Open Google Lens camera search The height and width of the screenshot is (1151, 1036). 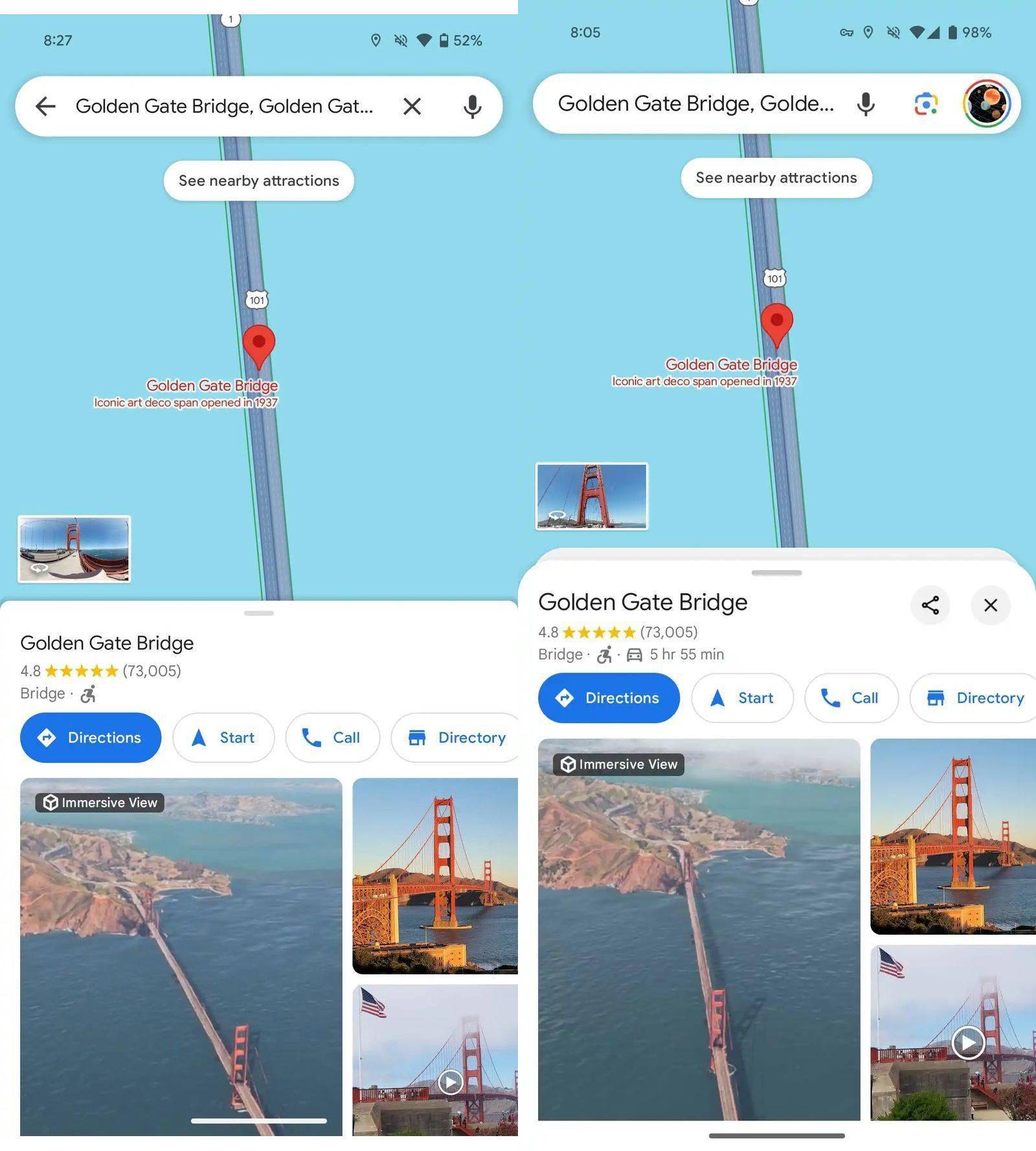(x=925, y=104)
